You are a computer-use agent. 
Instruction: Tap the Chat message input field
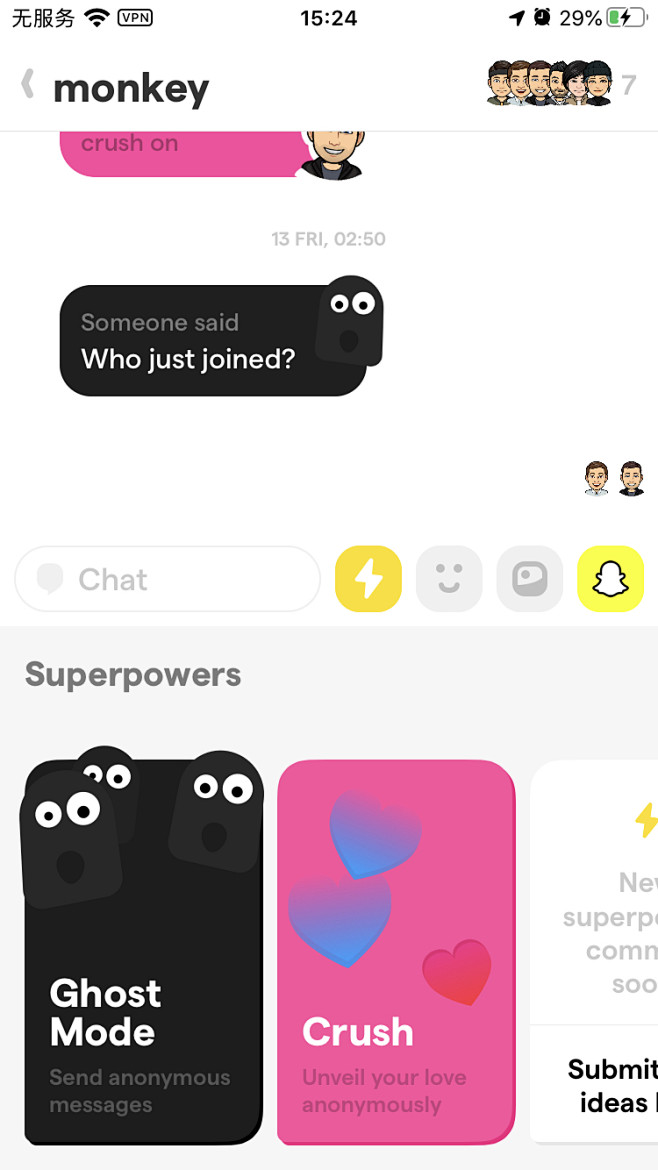coord(167,579)
